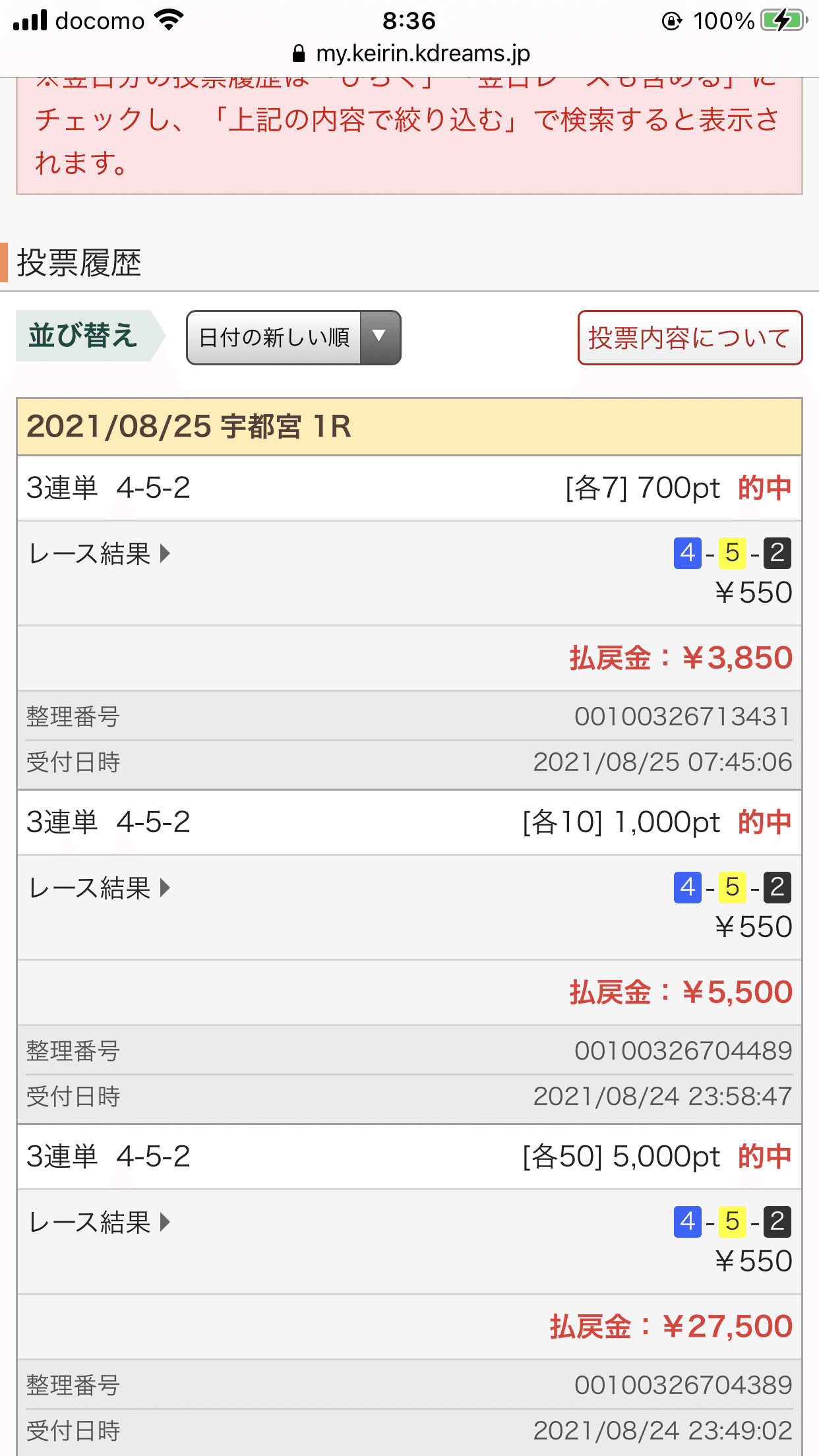Viewport: 819px width, 1456px height.
Task: Expand レース結果 for the 1,000pt bet
Action: coord(96,888)
